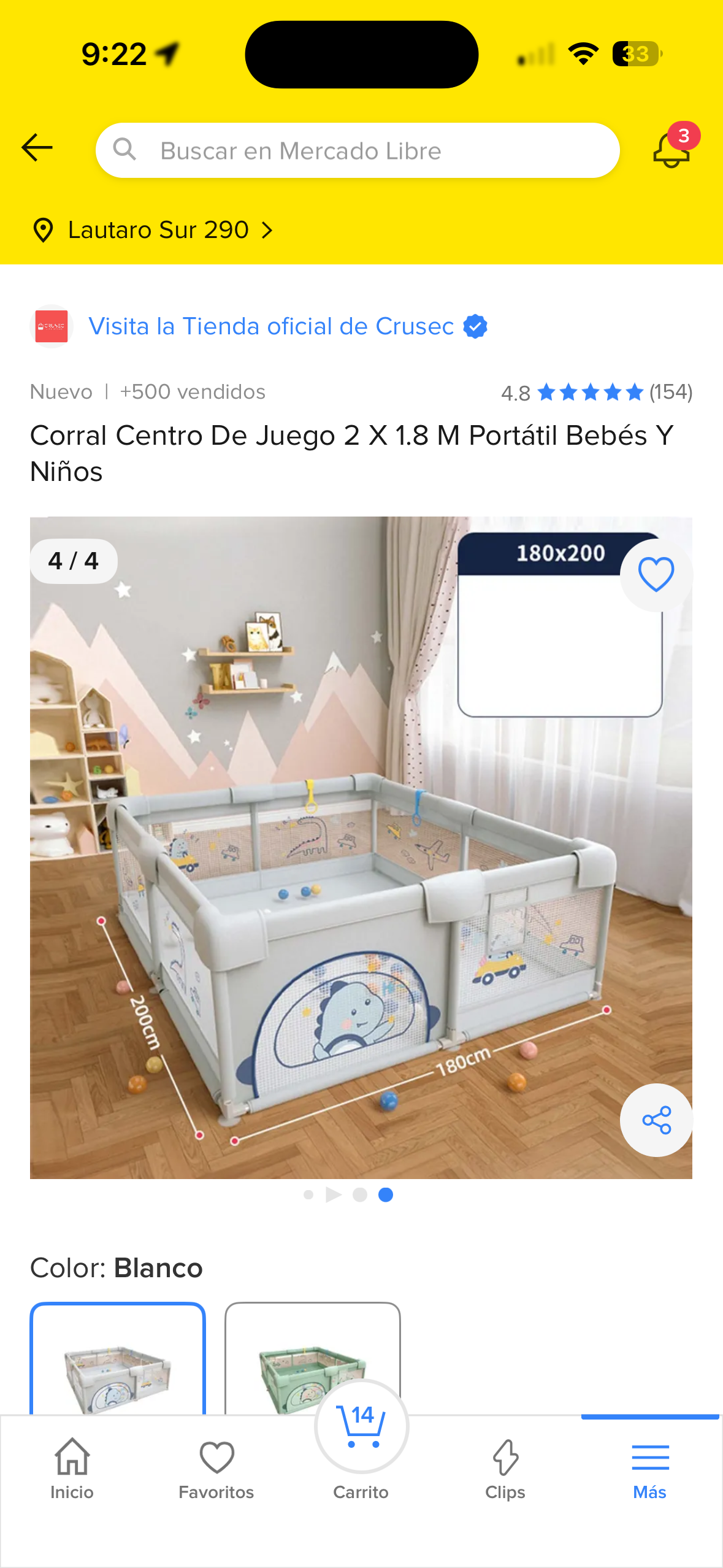This screenshot has height=1568, width=723.
Task: Tap the chevron next to the address
Action: (x=267, y=230)
